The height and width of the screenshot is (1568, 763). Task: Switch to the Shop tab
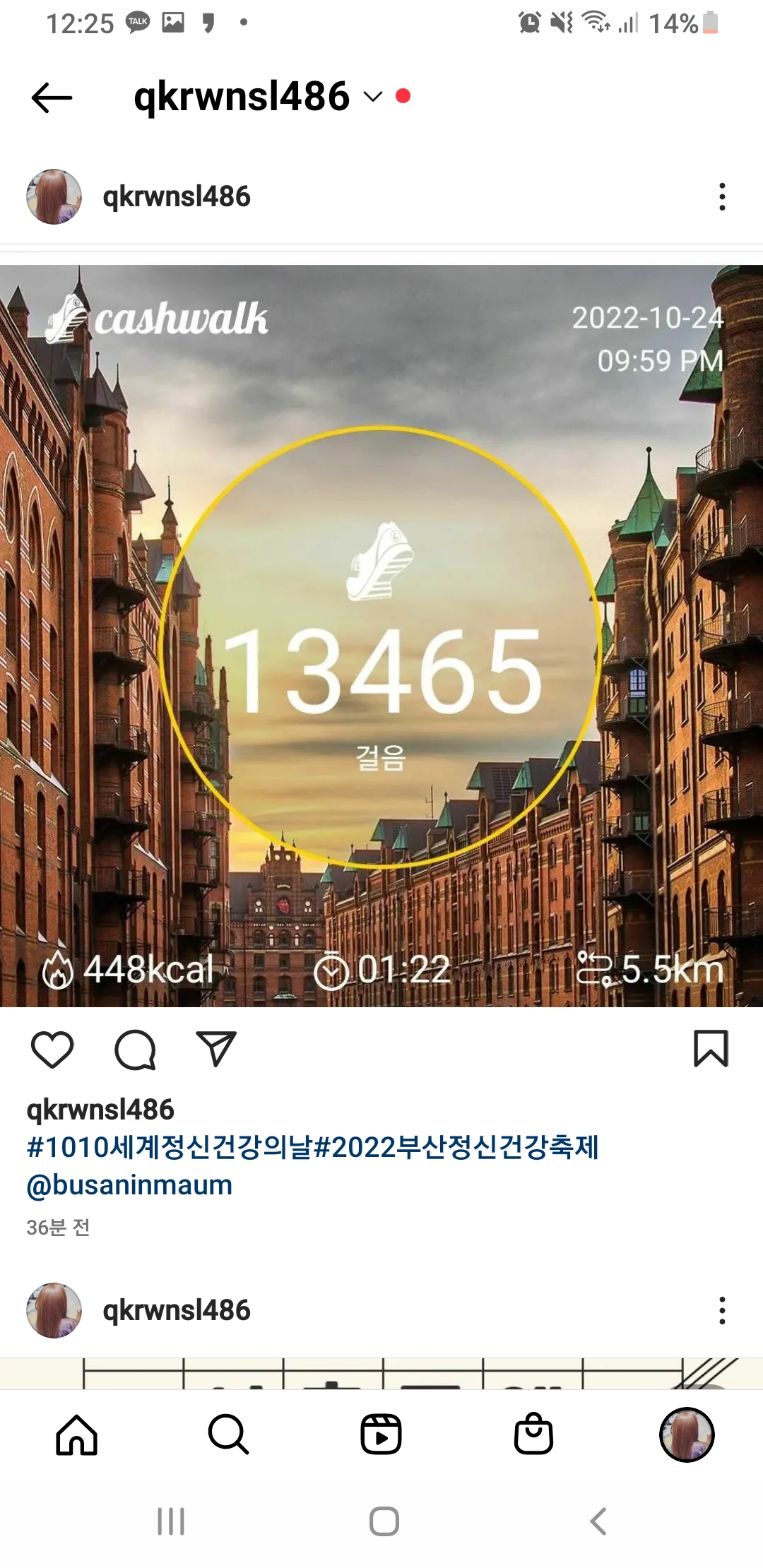(533, 1435)
